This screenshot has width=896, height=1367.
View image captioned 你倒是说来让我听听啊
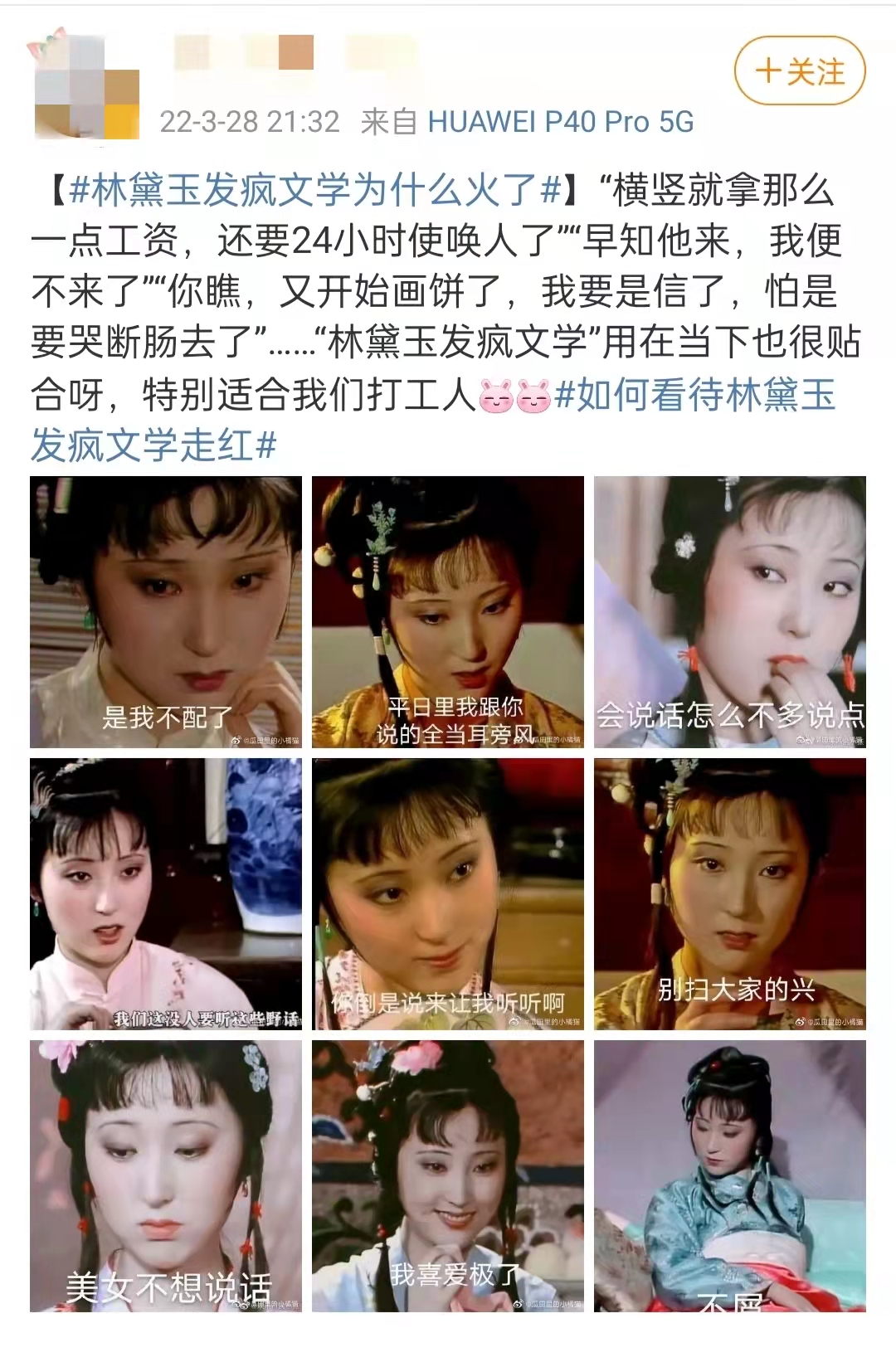448,894
